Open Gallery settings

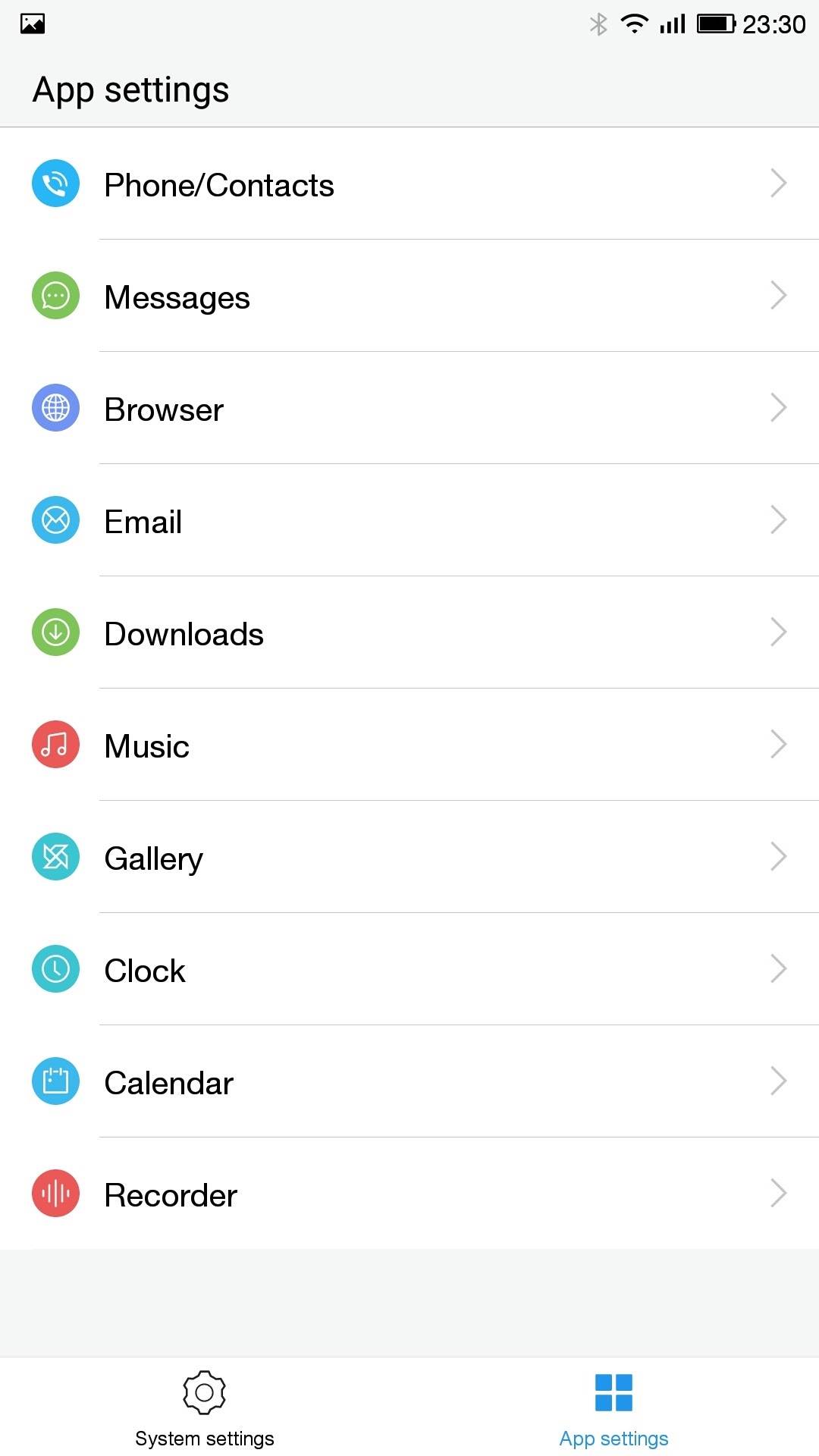(409, 858)
